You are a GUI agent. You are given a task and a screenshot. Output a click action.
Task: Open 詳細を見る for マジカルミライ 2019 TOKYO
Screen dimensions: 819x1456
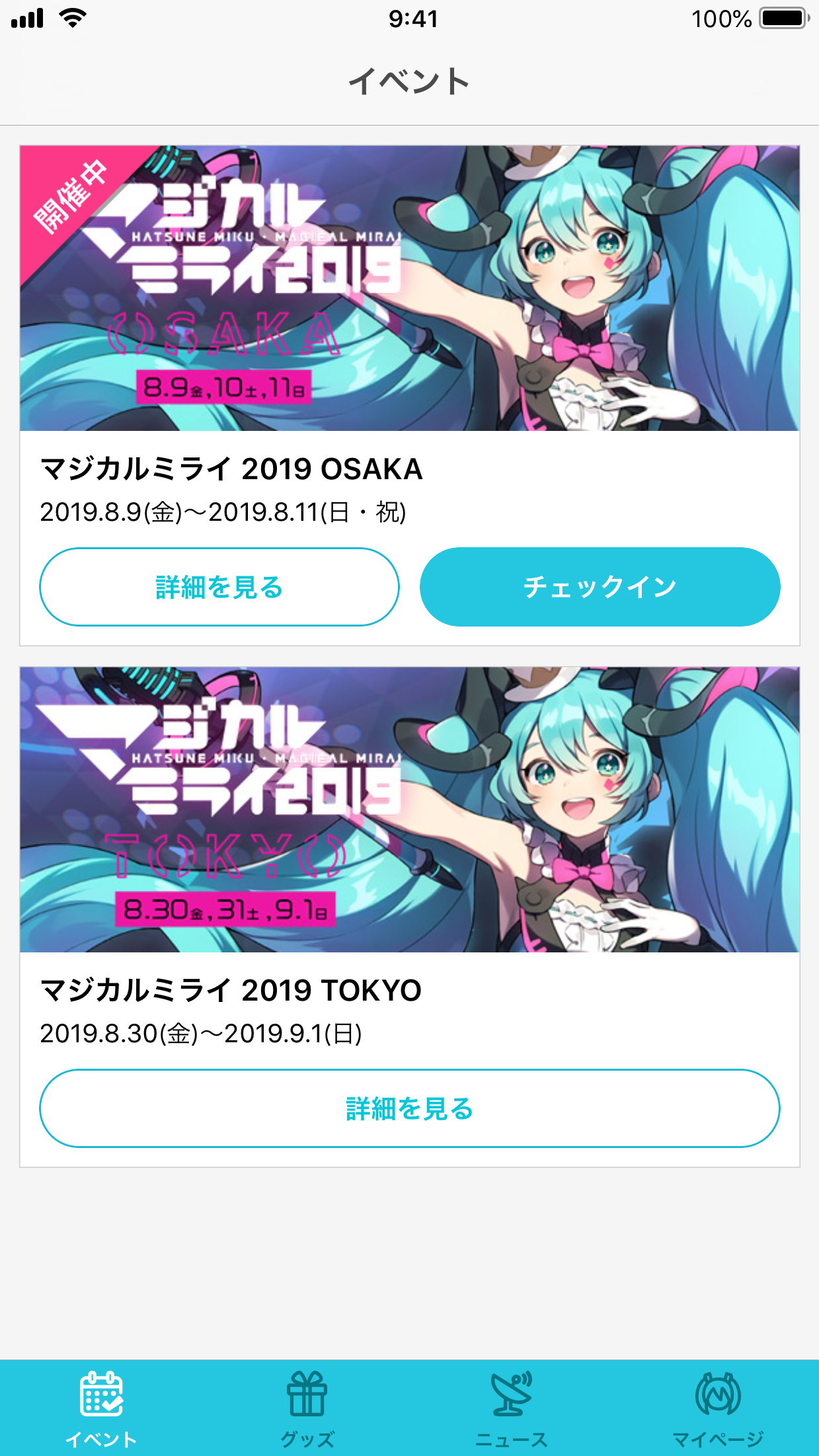coord(410,1108)
